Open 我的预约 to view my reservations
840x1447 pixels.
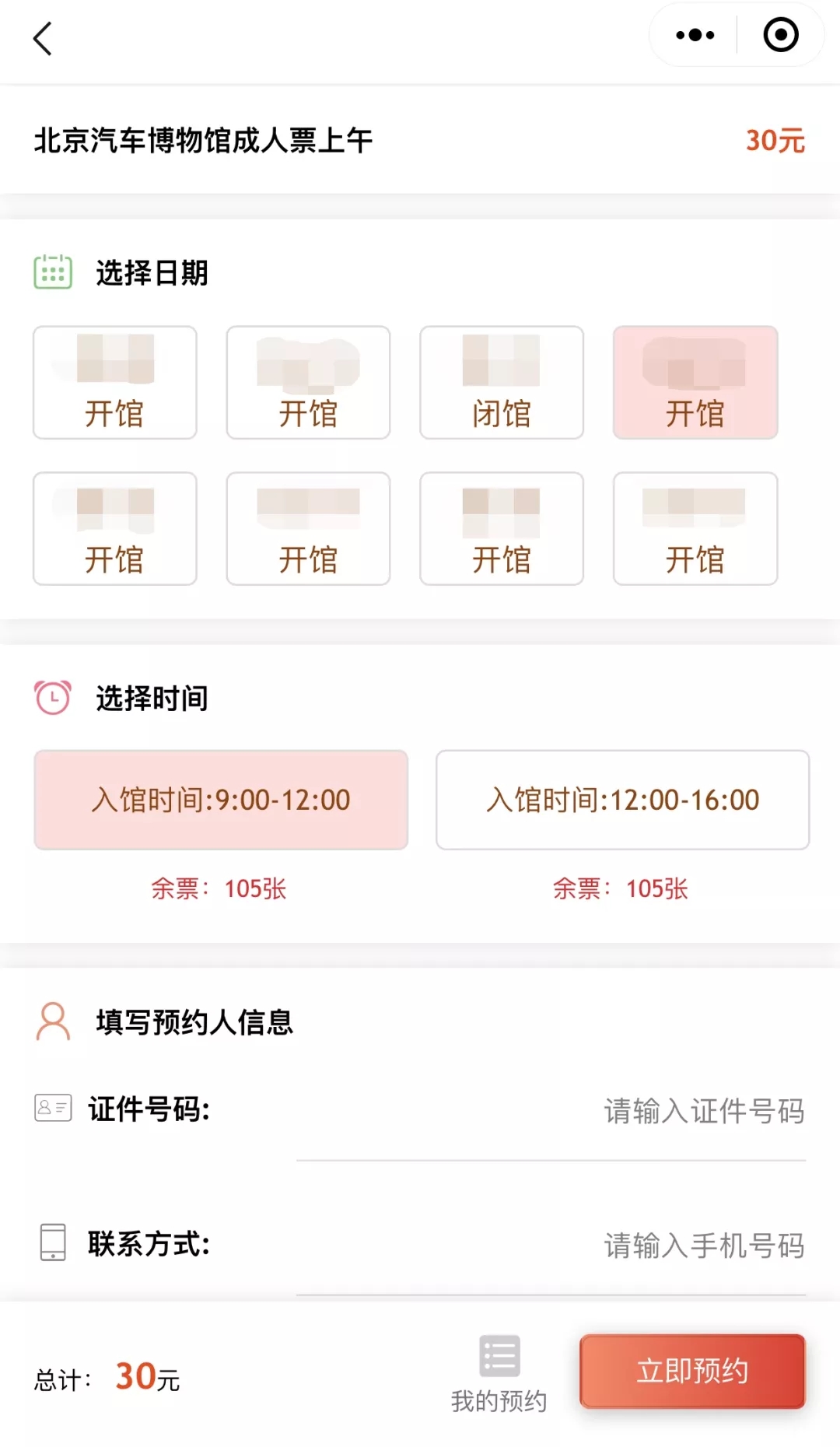pyautogui.click(x=500, y=1372)
